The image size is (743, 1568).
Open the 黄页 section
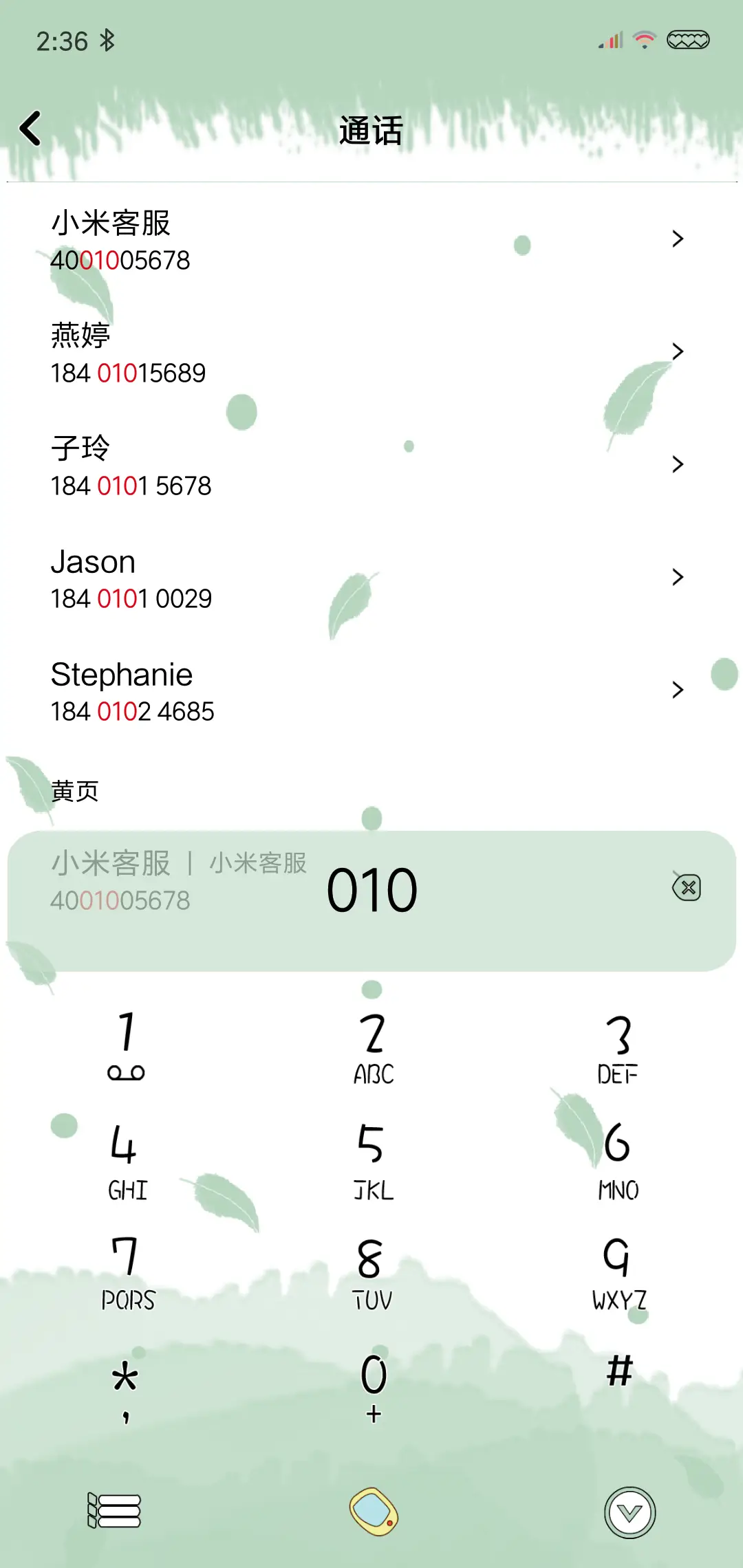pos(74,791)
